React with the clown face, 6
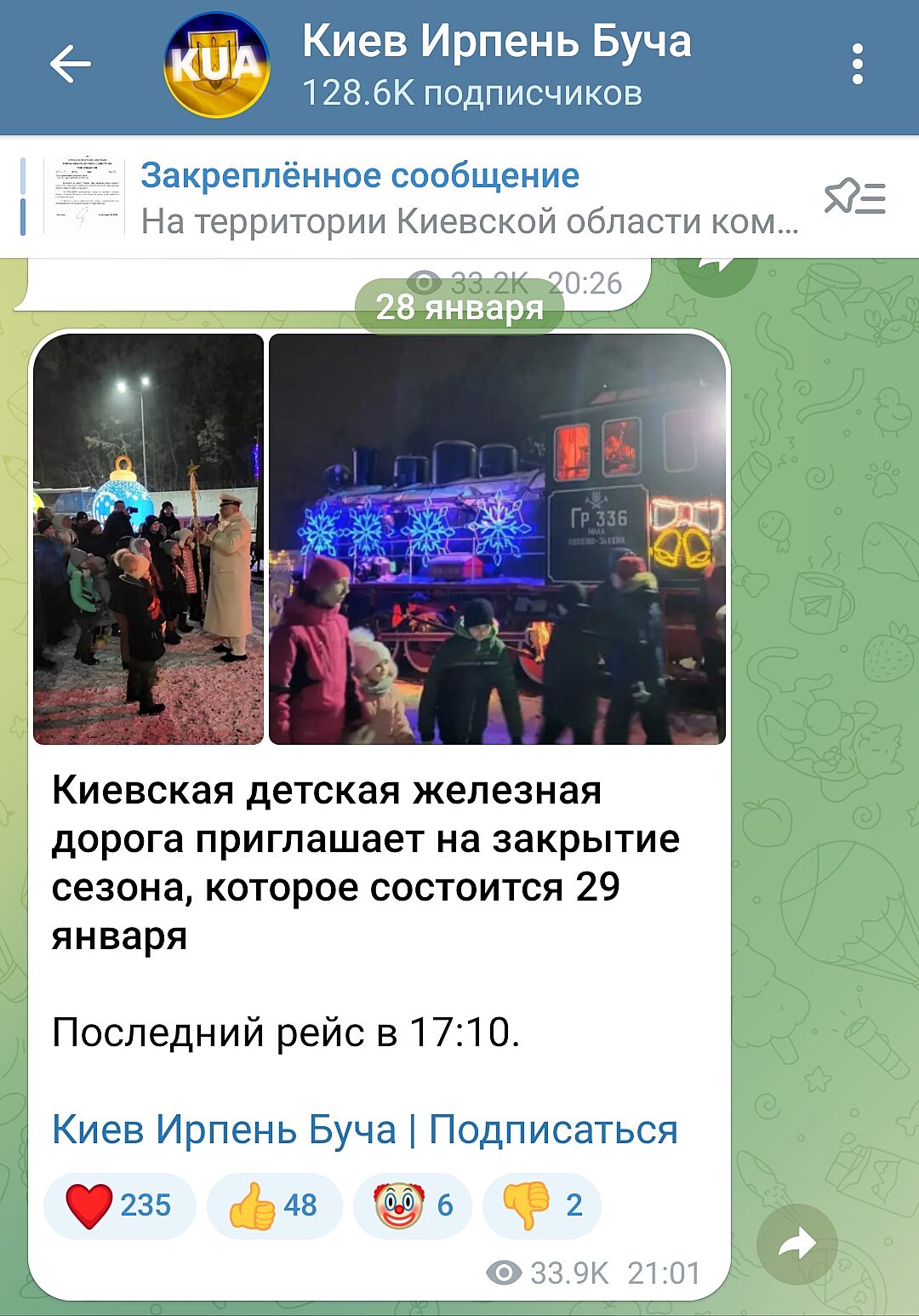Image resolution: width=919 pixels, height=1316 pixels. pyautogui.click(x=413, y=1205)
